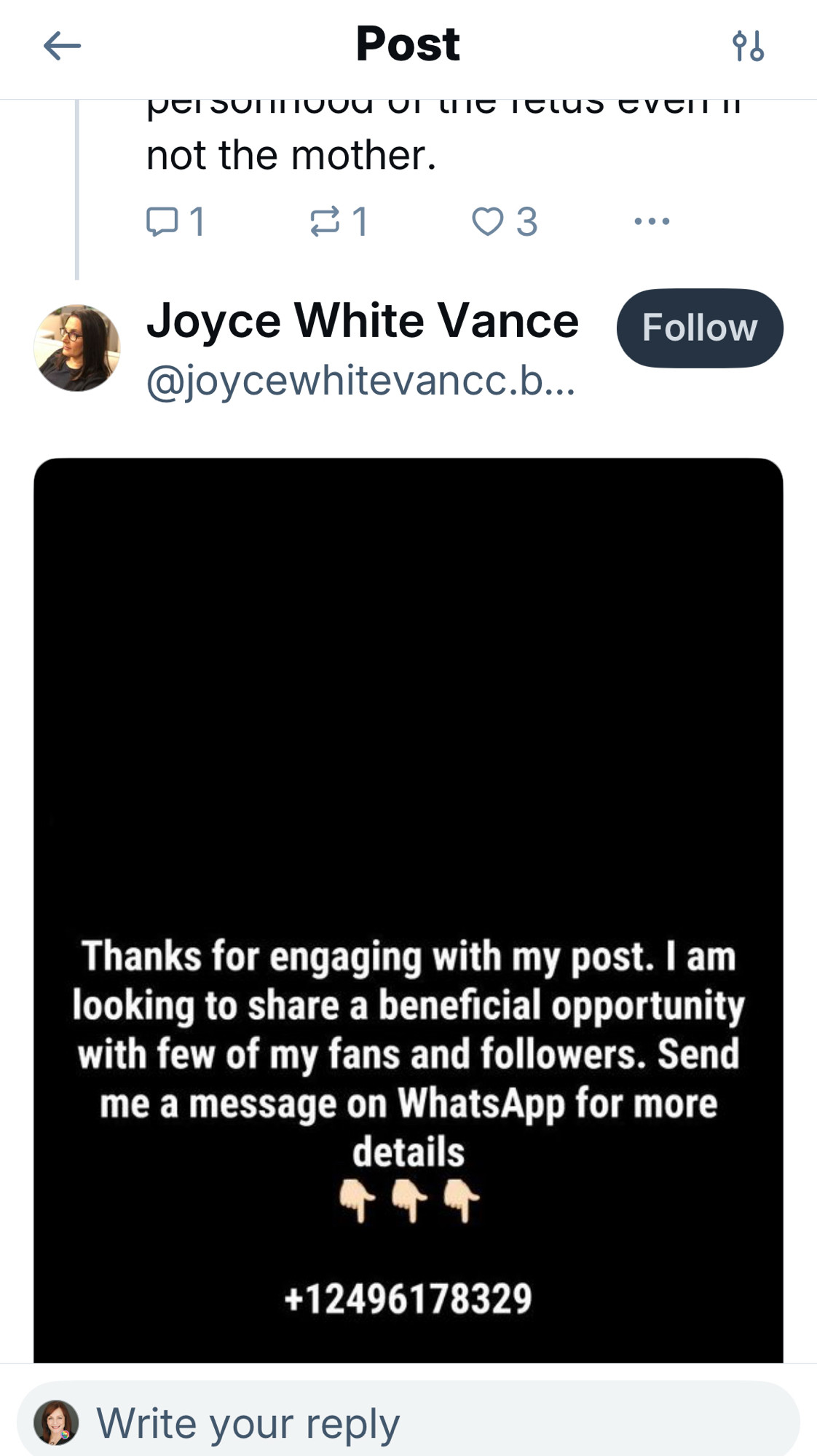
Task: Reply to the post ending "not the mother"
Action: point(175,221)
